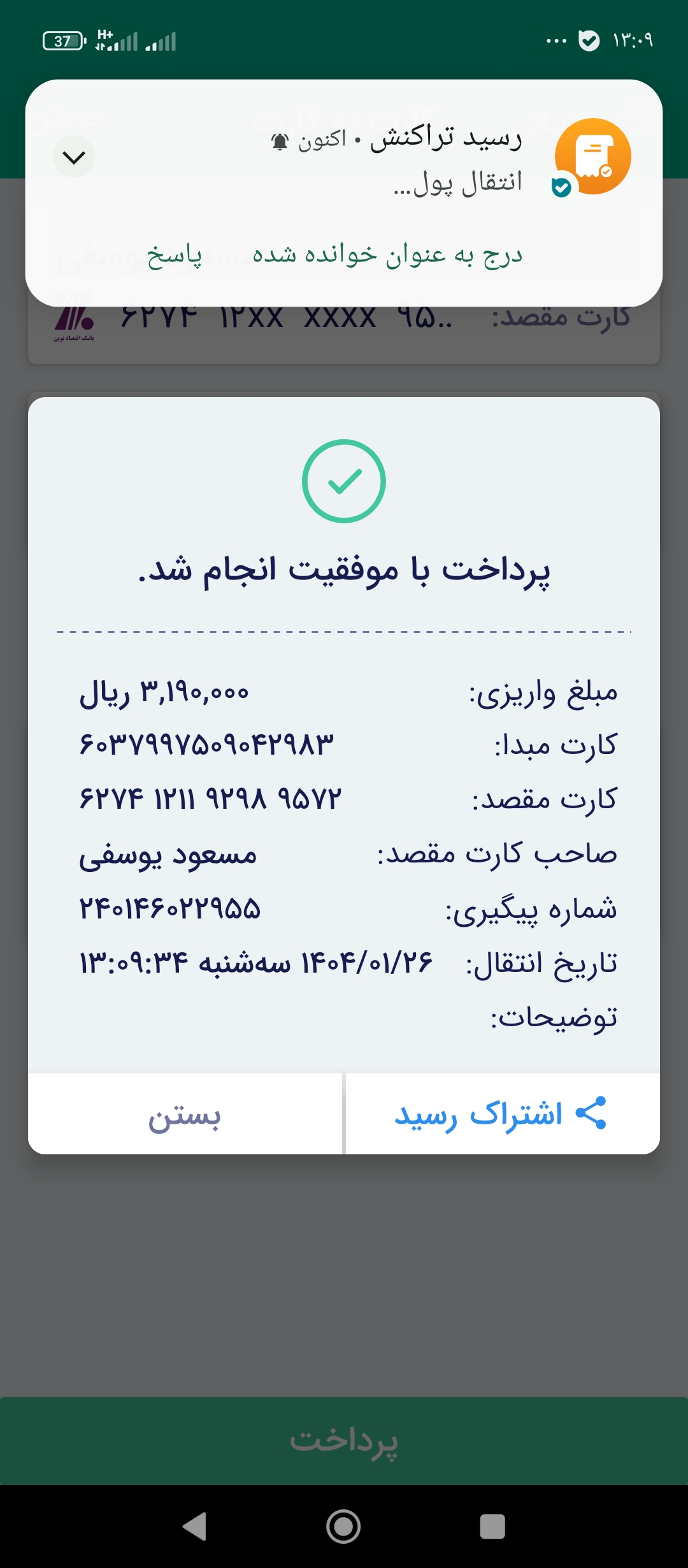The height and width of the screenshot is (1568, 688).
Task: Go back using the system back button
Action: click(x=194, y=1526)
